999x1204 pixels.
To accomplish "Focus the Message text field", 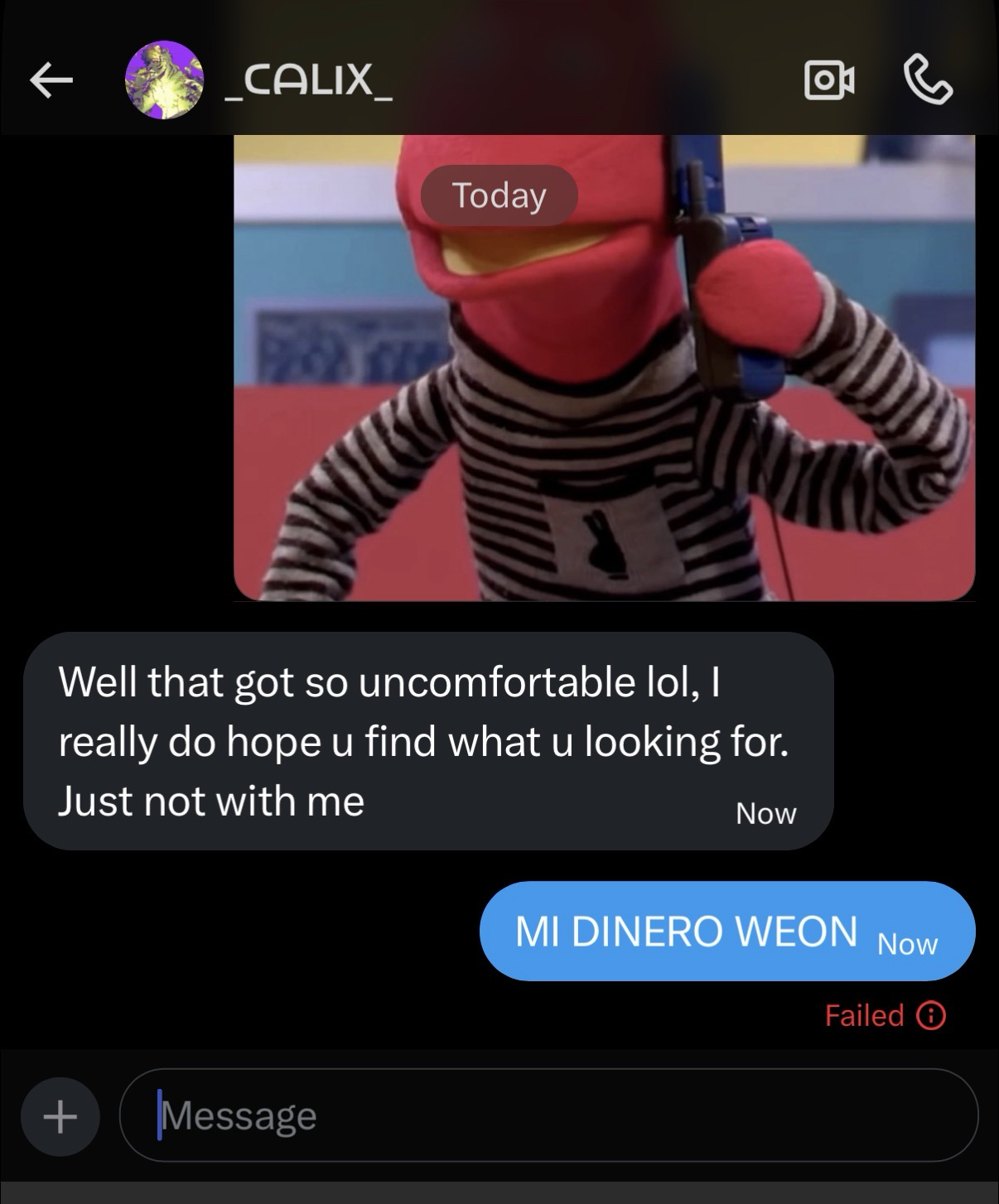I will [x=547, y=1115].
